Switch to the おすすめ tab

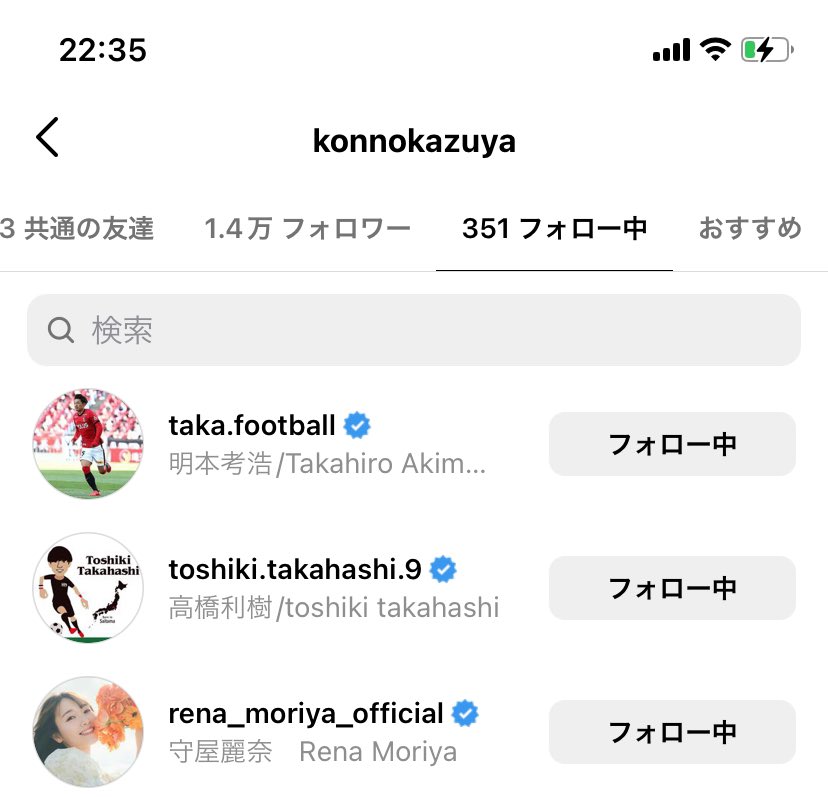tap(750, 229)
